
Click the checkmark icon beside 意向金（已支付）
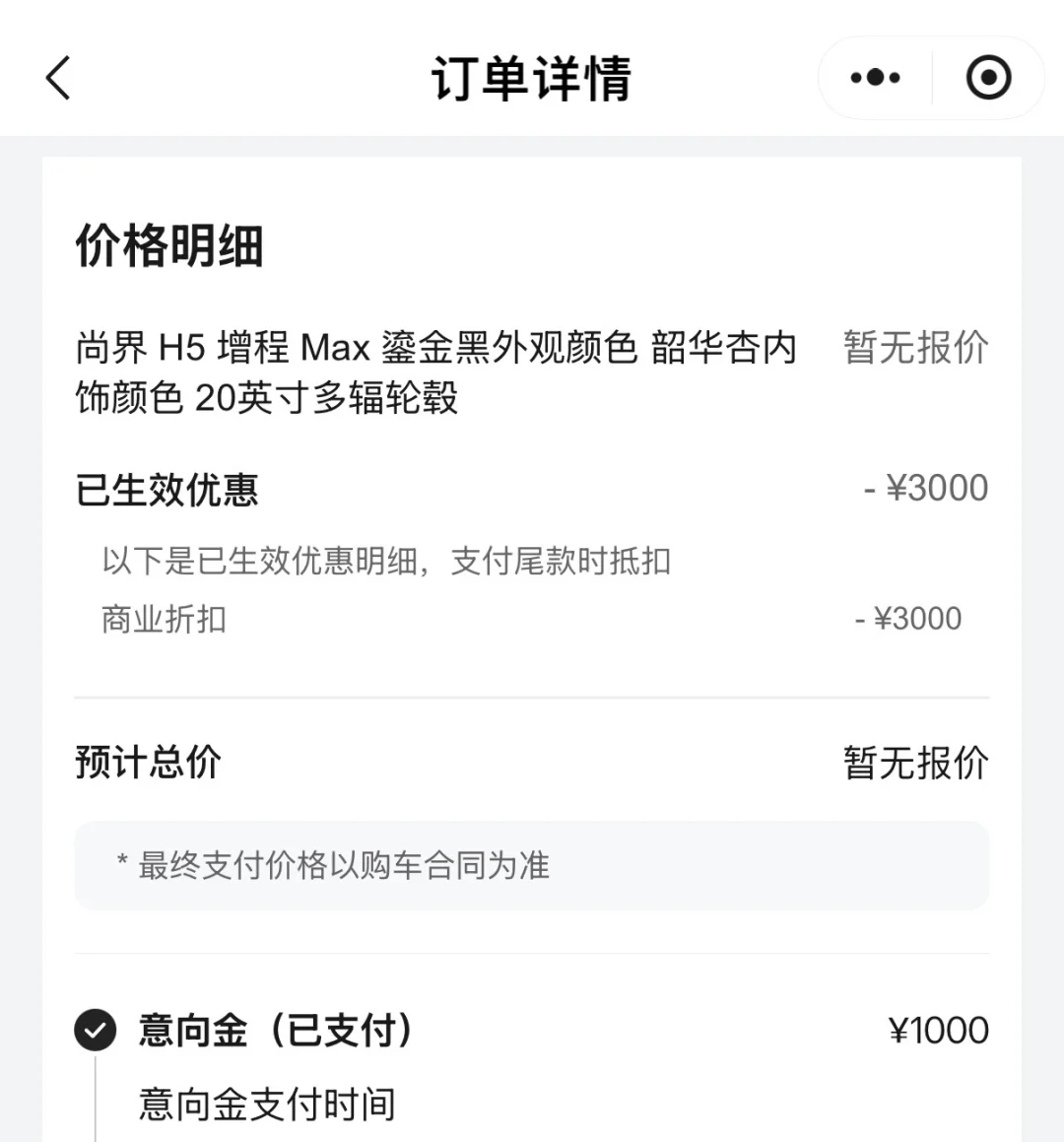pyautogui.click(x=94, y=1031)
